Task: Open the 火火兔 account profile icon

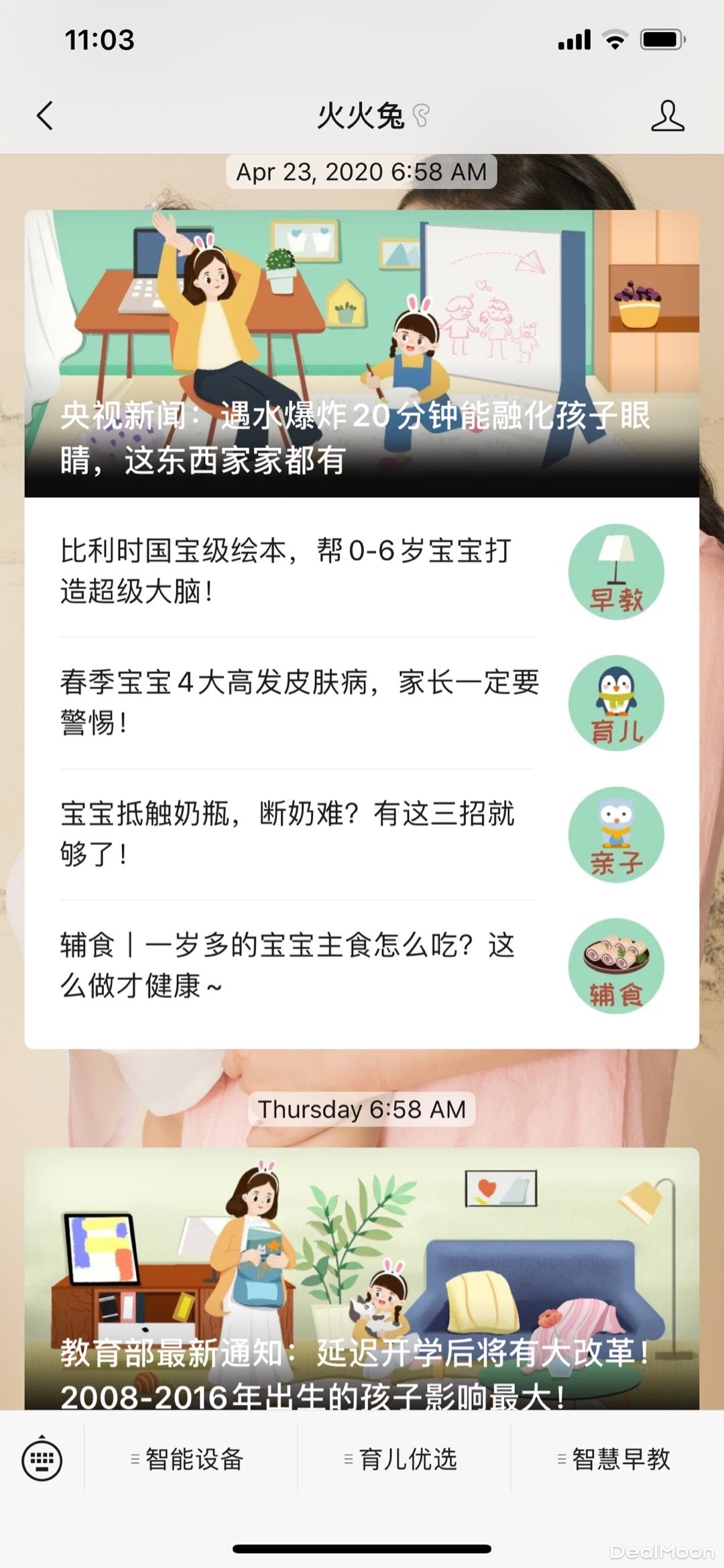Action: (667, 116)
